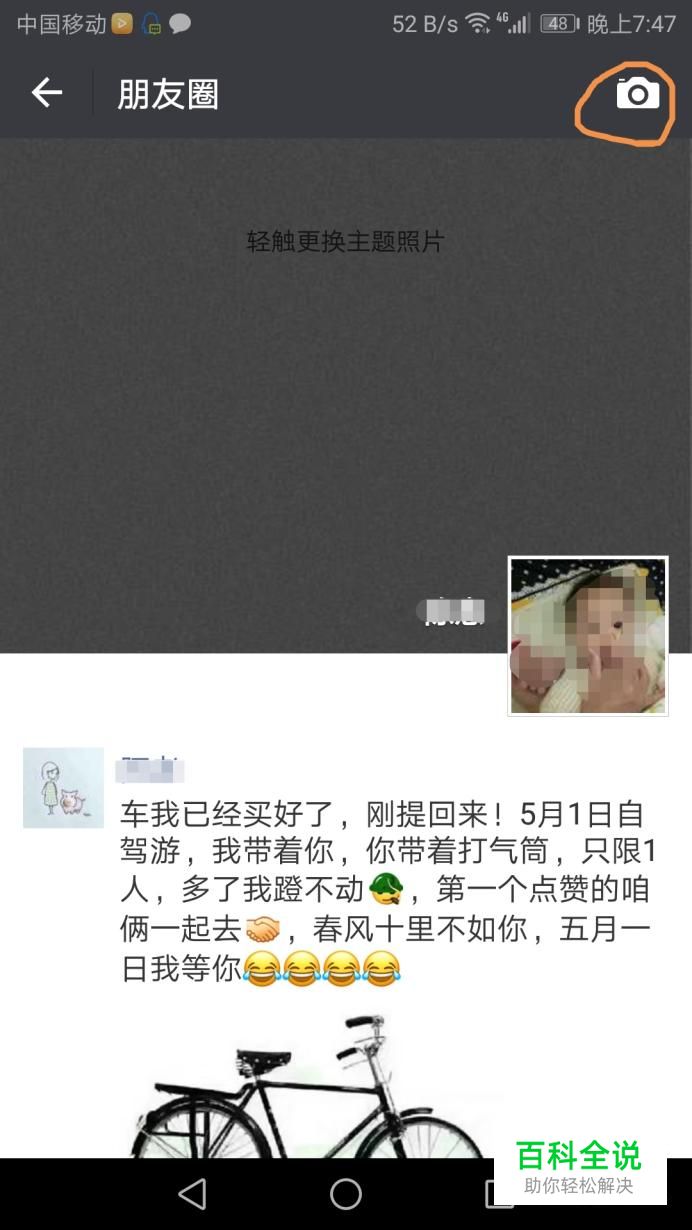Open my profile avatar on the cover
The height and width of the screenshot is (1230, 692).
pyautogui.click(x=588, y=636)
